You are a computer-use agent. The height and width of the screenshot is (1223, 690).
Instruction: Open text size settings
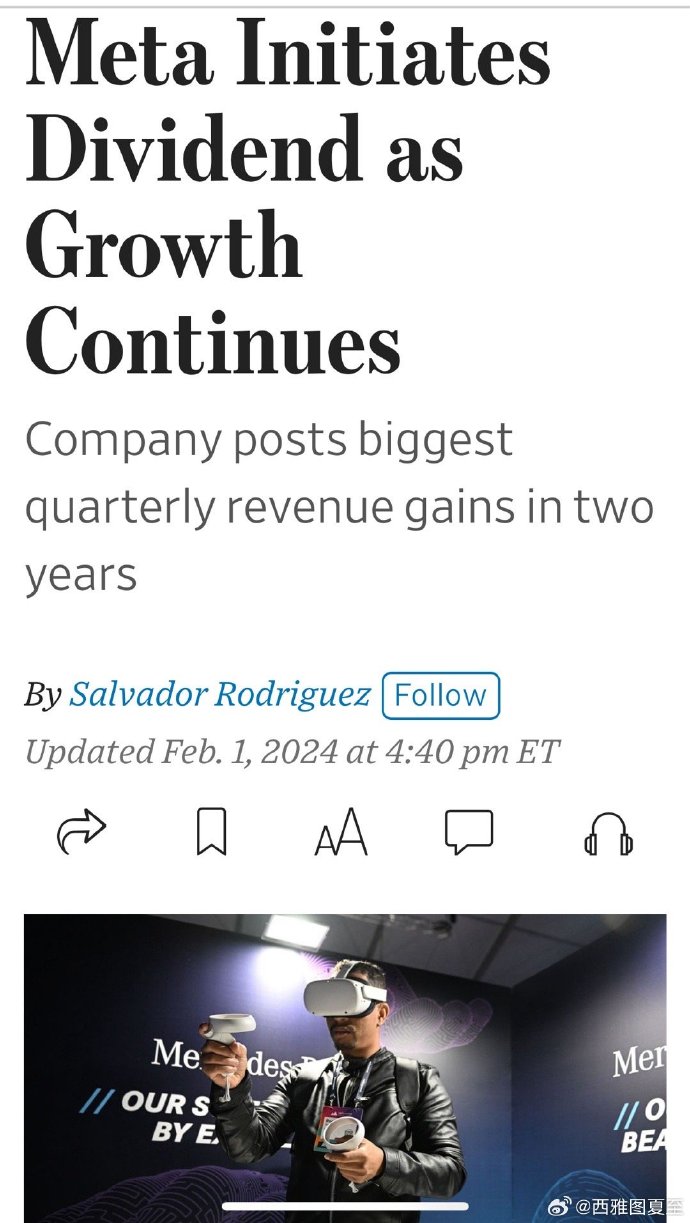pos(341,832)
